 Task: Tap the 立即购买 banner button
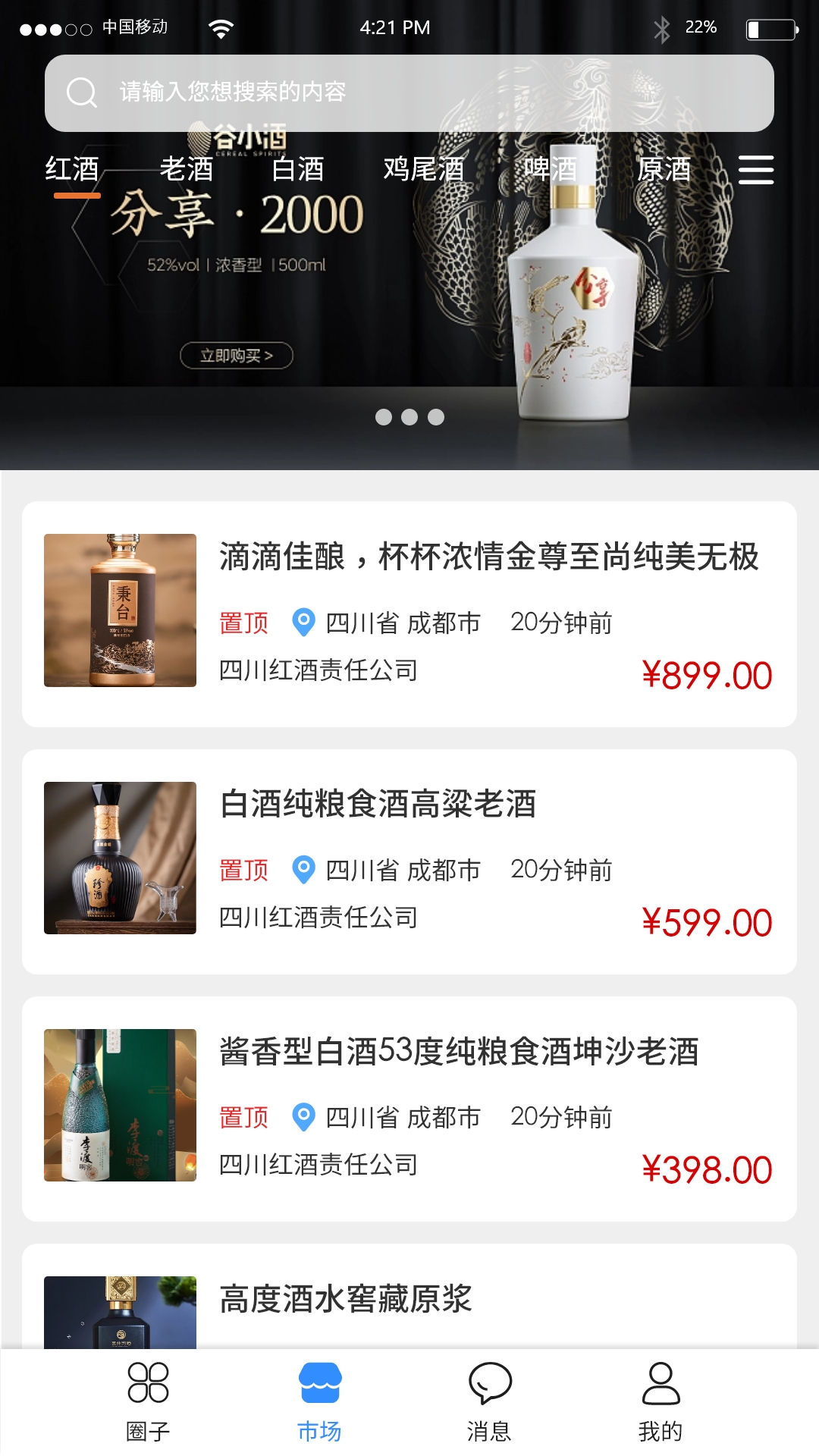click(237, 356)
